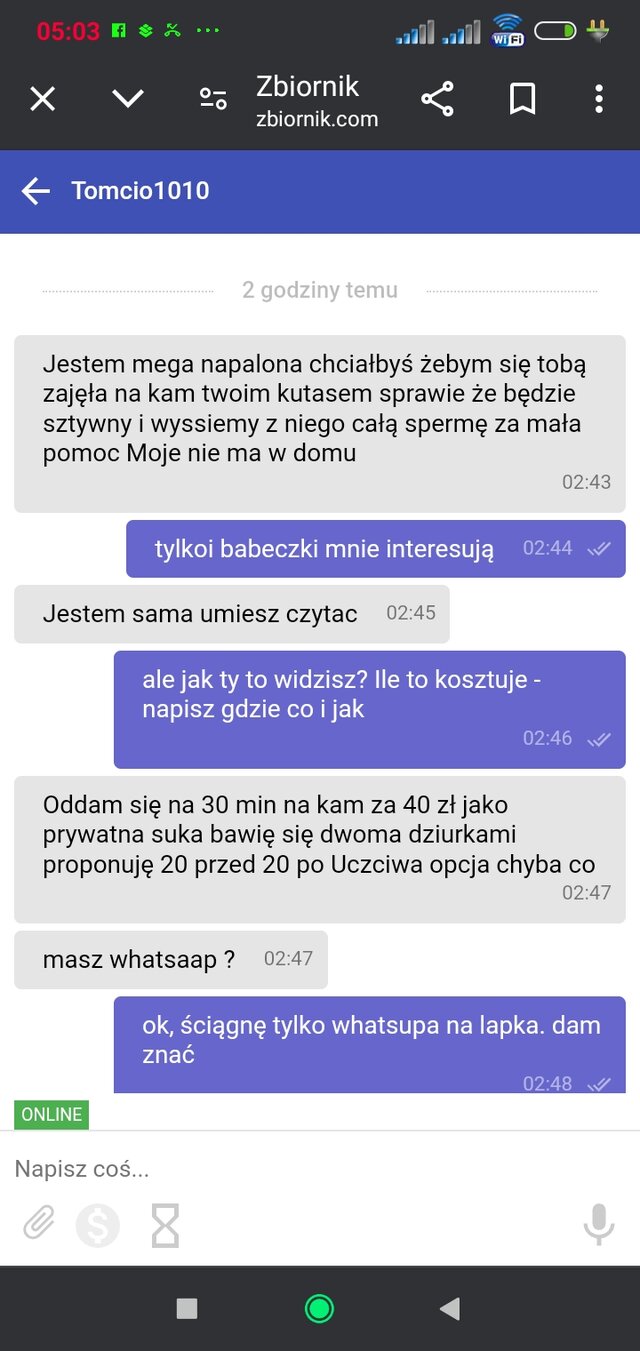Open recent apps with square button
This screenshot has height=1351, width=640.
pyautogui.click(x=187, y=1308)
